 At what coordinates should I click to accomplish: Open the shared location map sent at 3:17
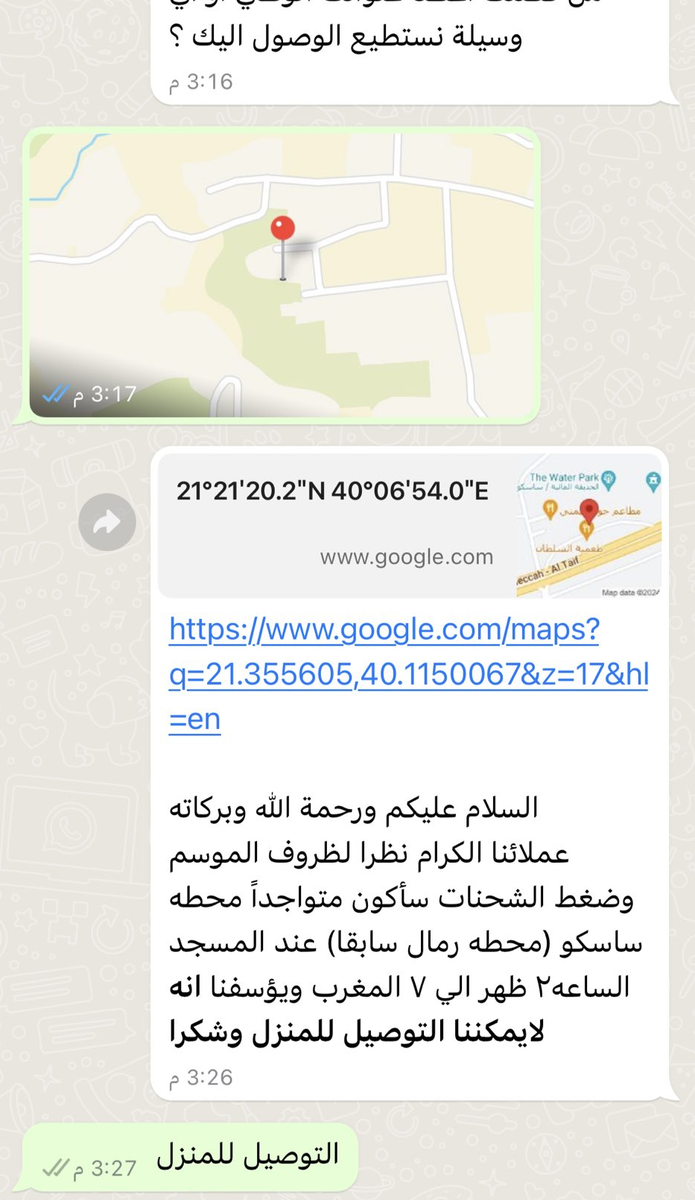coord(281,274)
